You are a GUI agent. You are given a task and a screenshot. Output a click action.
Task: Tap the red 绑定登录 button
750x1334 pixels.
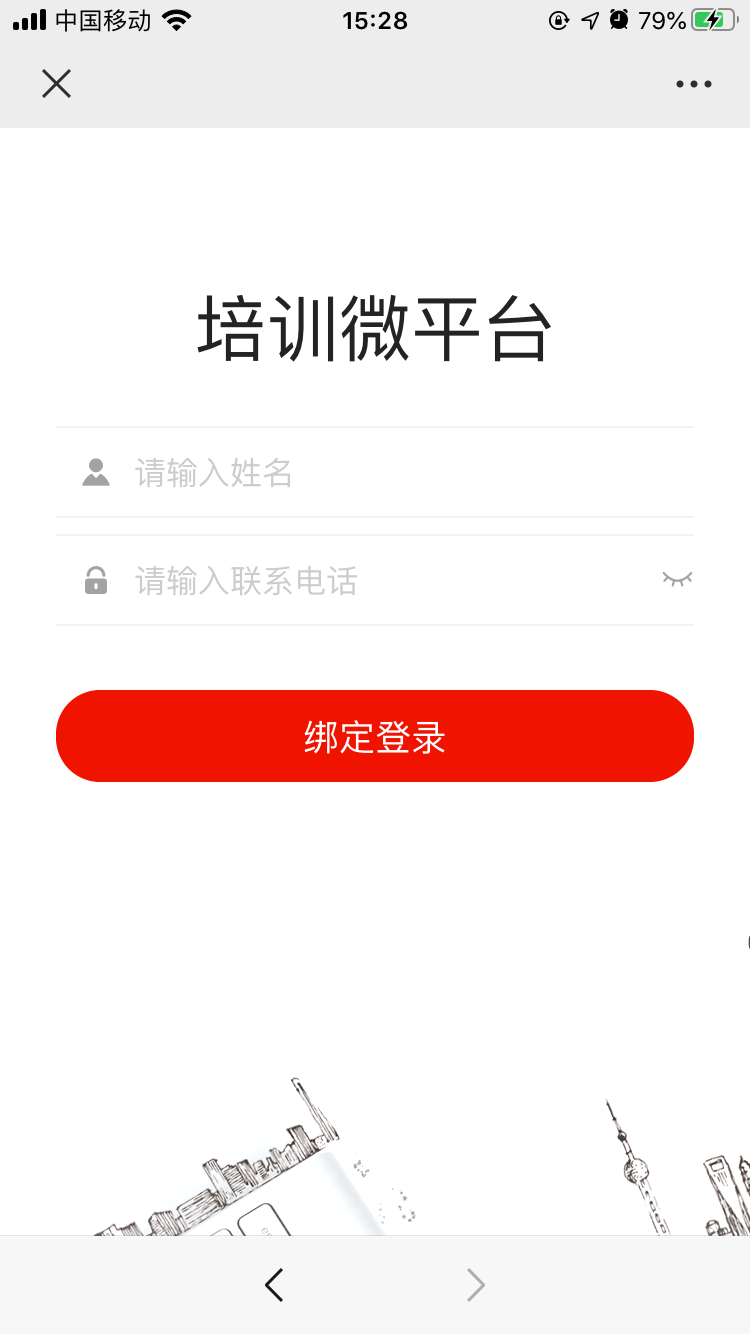(375, 736)
